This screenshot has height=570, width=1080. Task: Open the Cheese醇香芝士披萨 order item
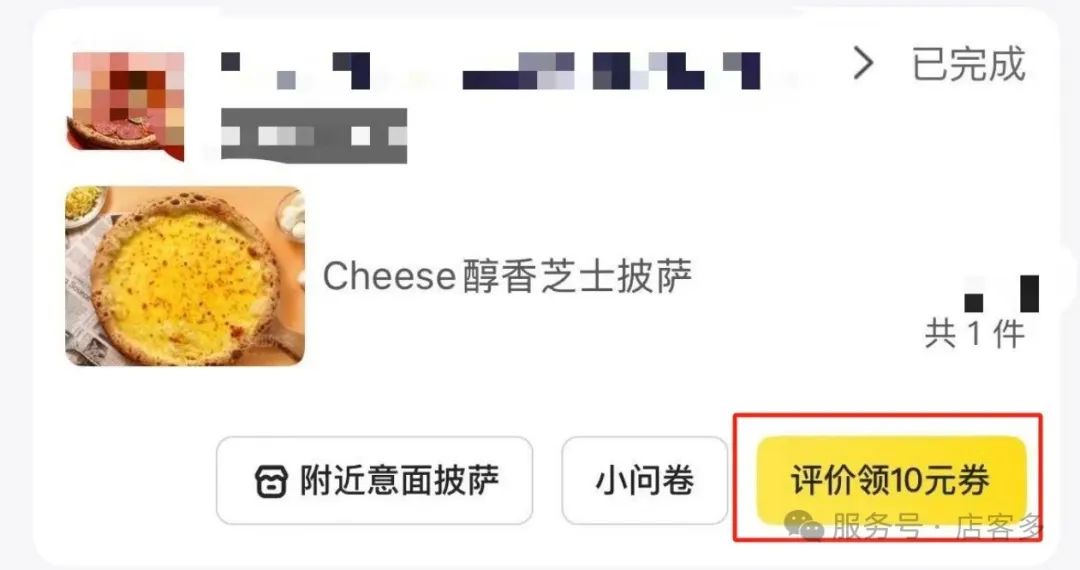507,276
